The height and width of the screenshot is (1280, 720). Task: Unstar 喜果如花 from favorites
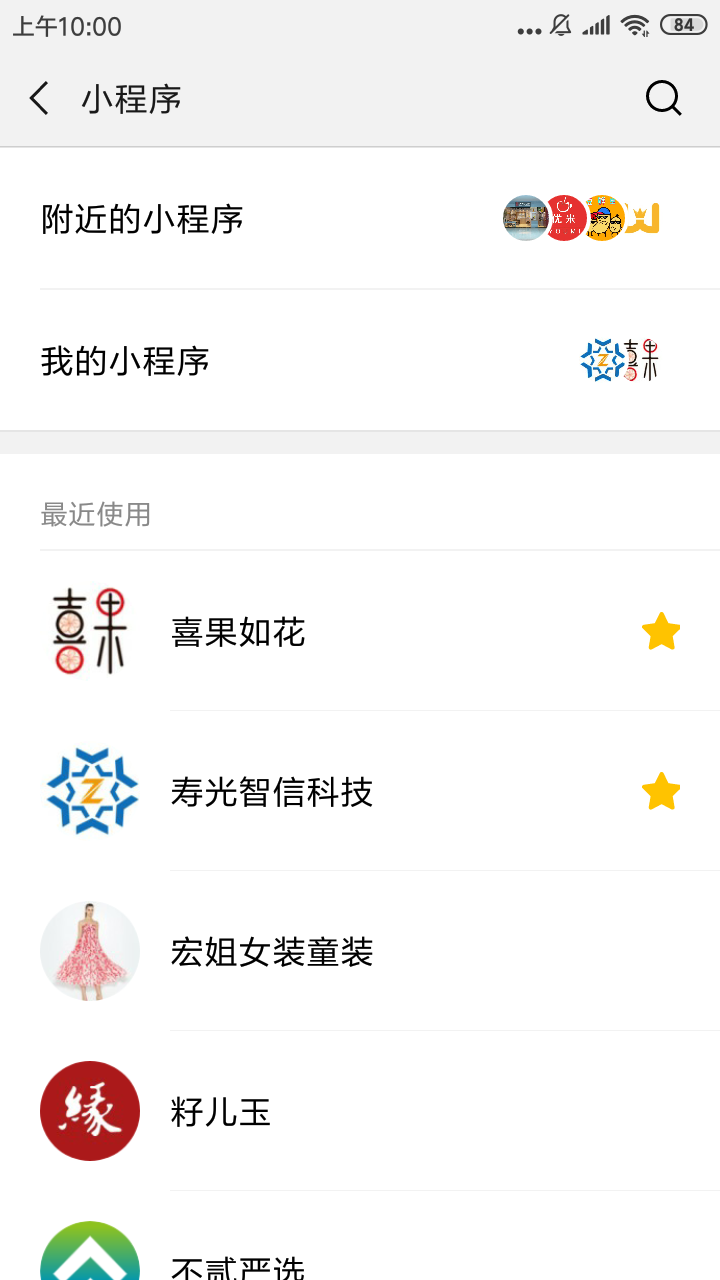point(660,632)
